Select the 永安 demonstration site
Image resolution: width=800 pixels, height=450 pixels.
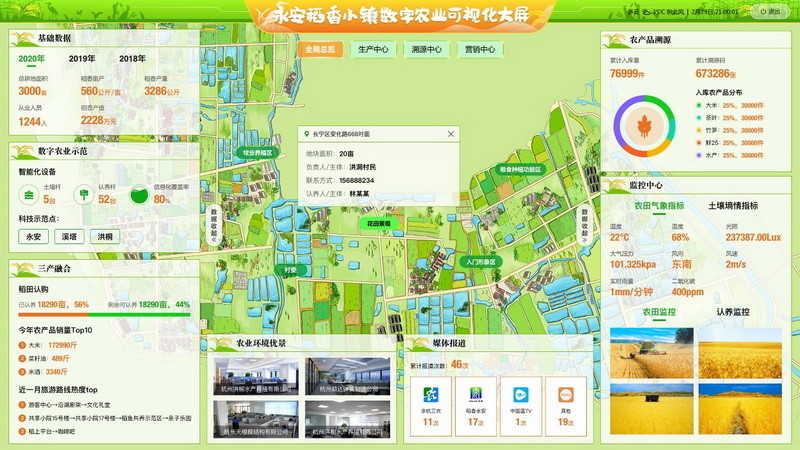click(34, 237)
